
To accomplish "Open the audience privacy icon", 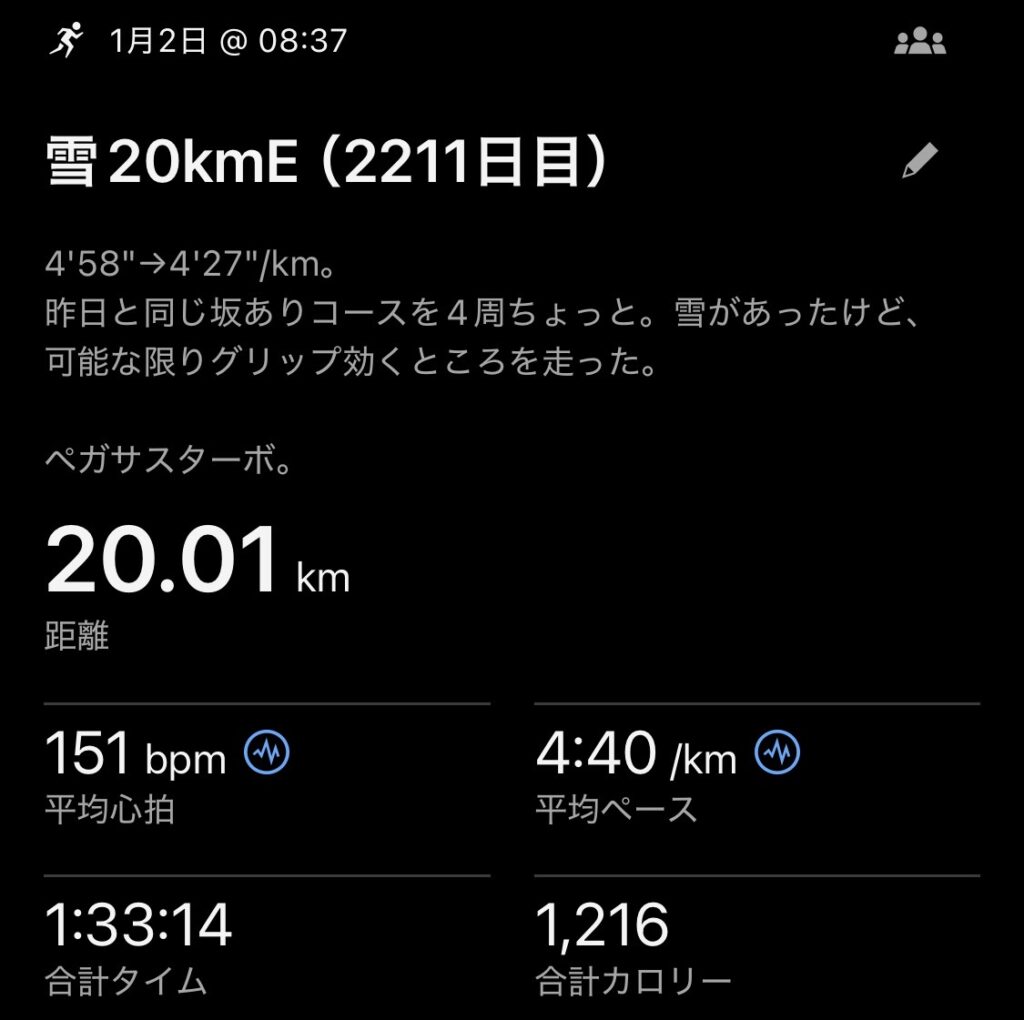I will [919, 43].
